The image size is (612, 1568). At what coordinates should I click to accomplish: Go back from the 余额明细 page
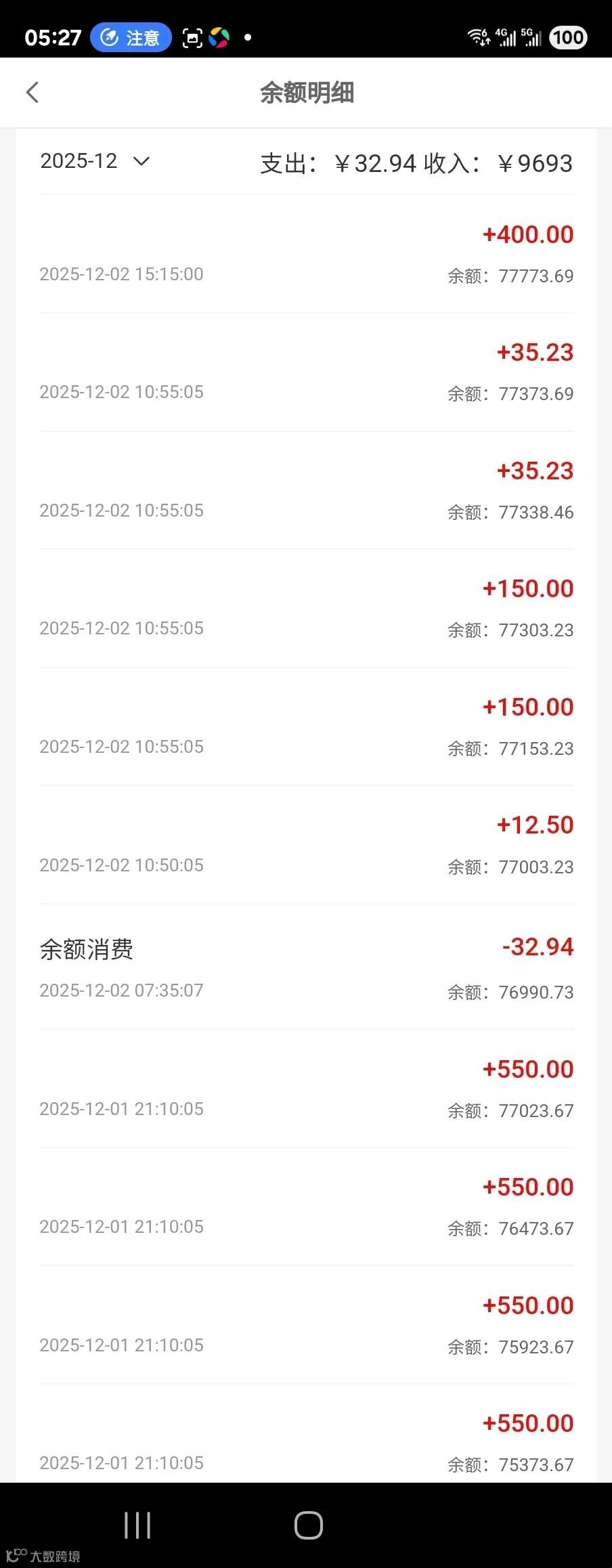coord(32,93)
